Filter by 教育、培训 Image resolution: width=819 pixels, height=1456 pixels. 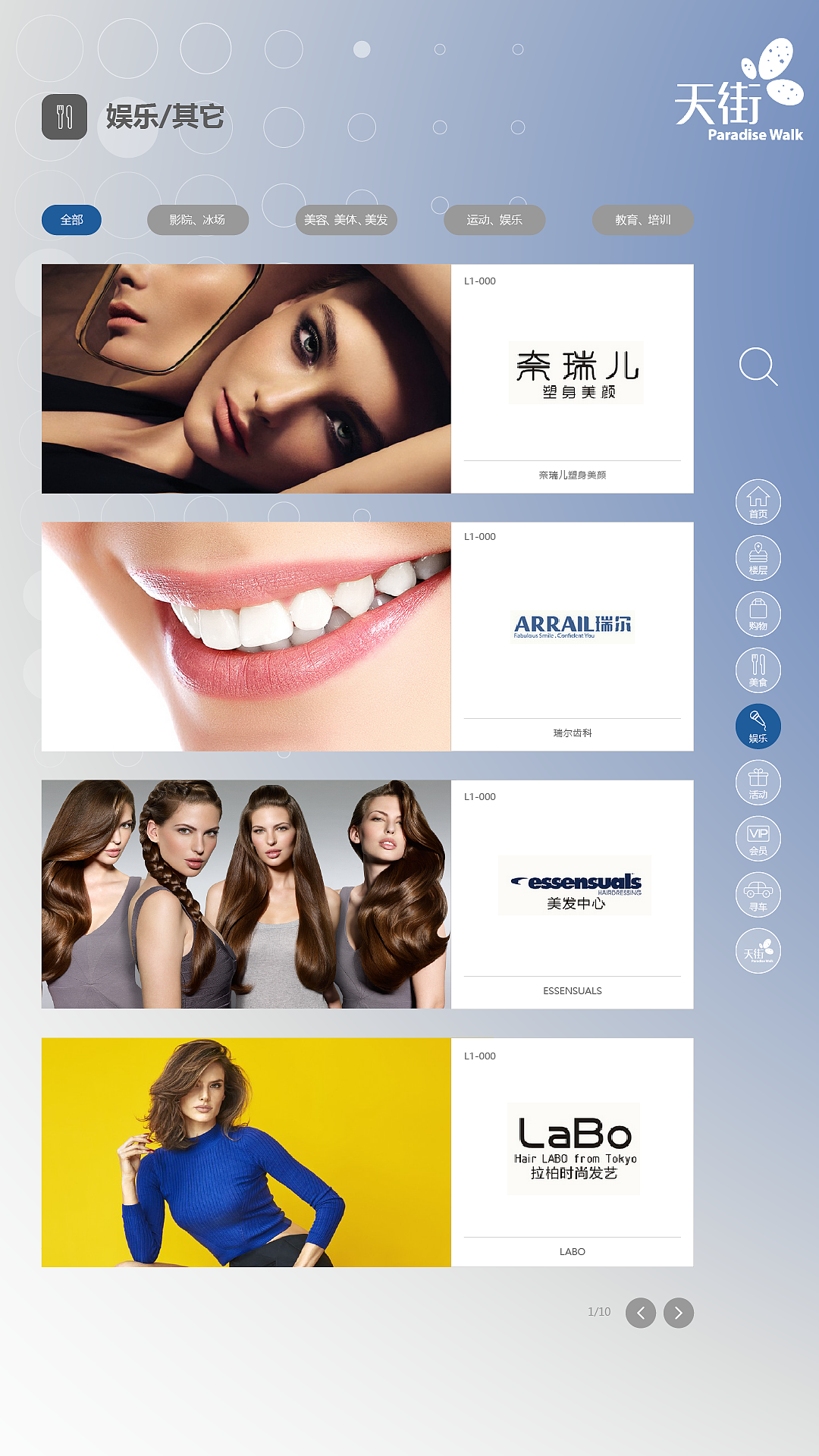642,220
